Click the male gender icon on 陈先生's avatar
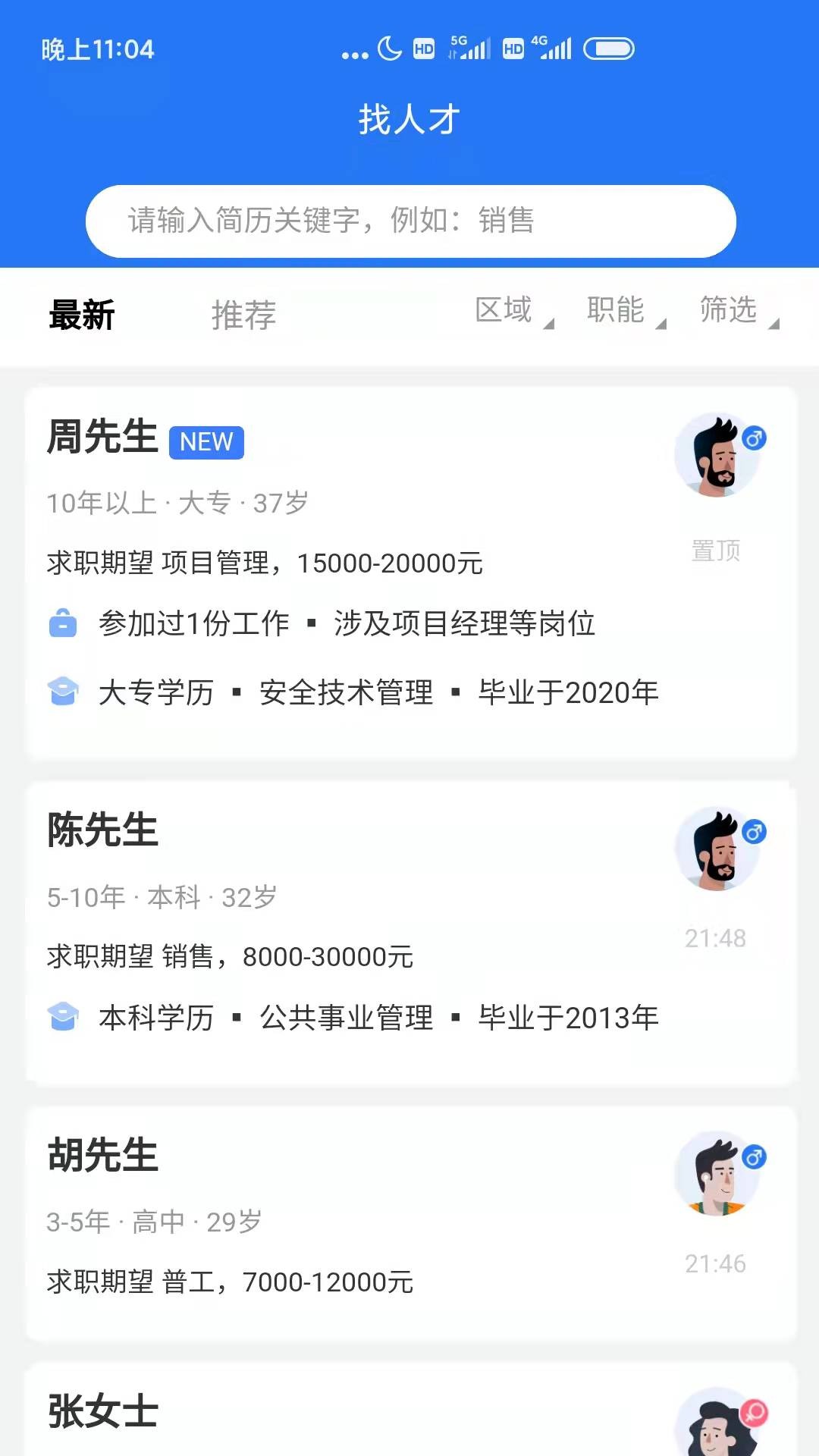The image size is (819, 1456). click(x=754, y=832)
